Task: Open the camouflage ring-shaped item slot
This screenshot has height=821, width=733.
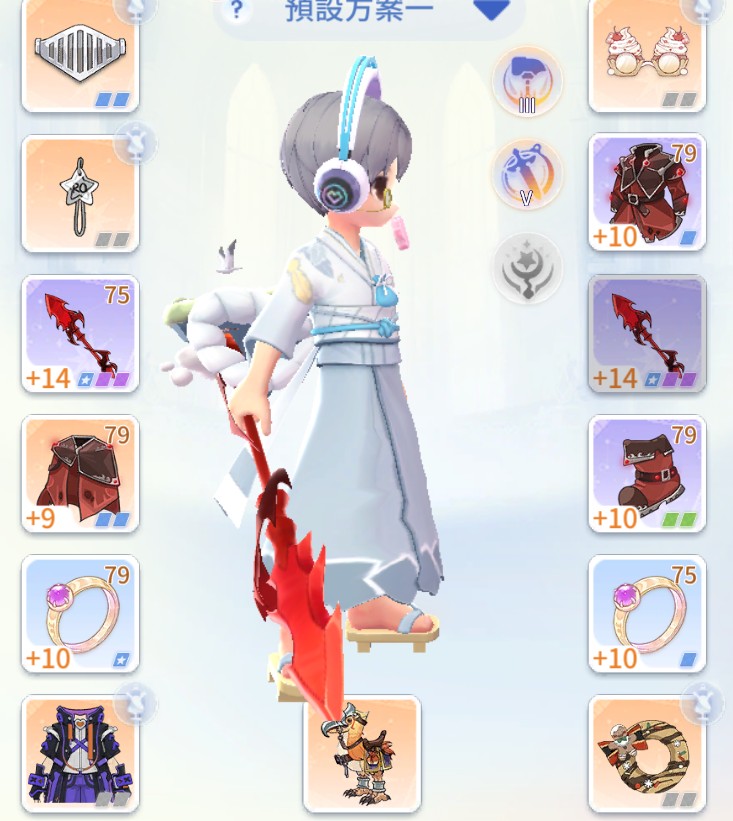Action: (647, 753)
